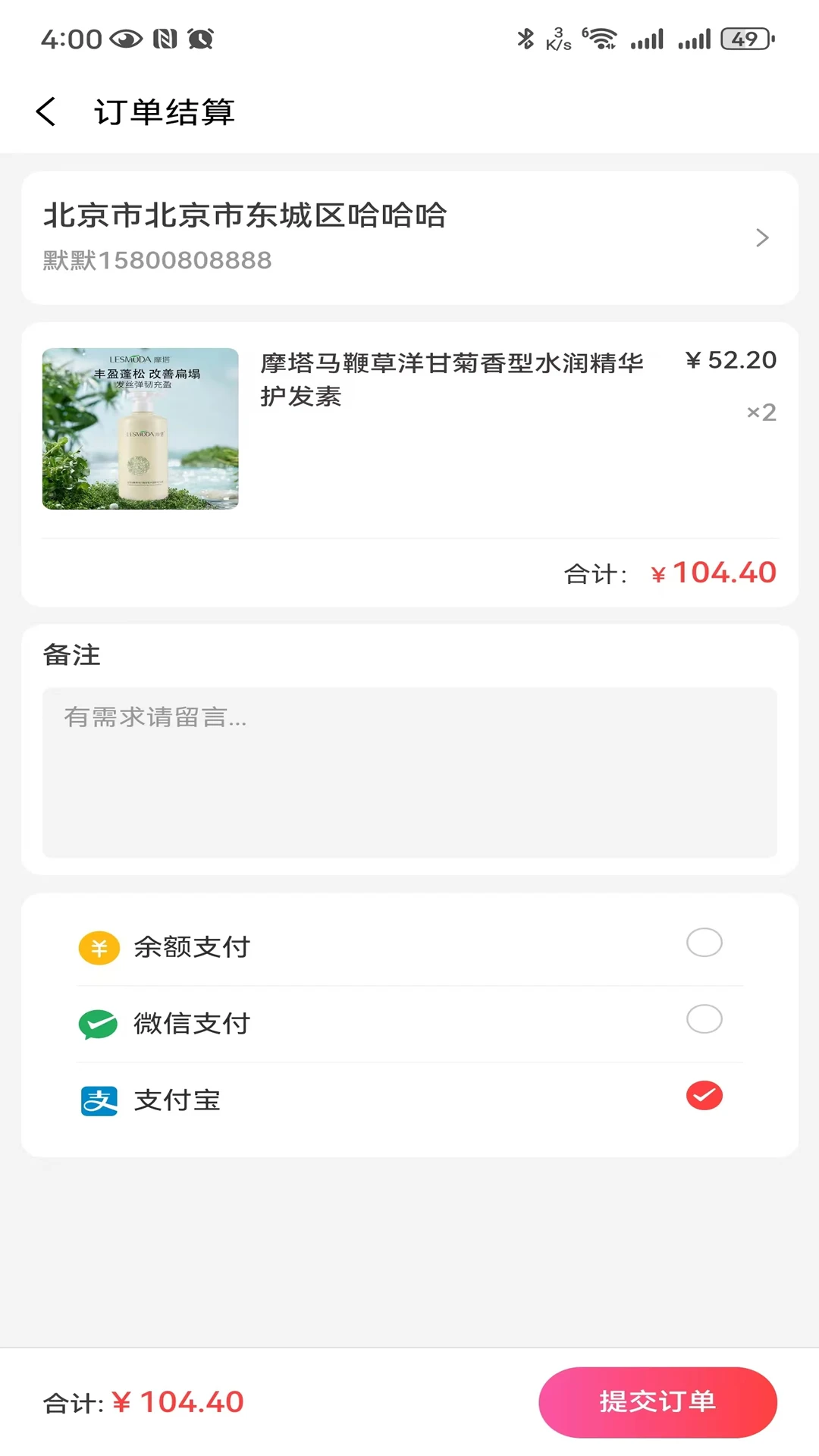
Task: Open the 订单结算 title bar
Action: click(164, 111)
